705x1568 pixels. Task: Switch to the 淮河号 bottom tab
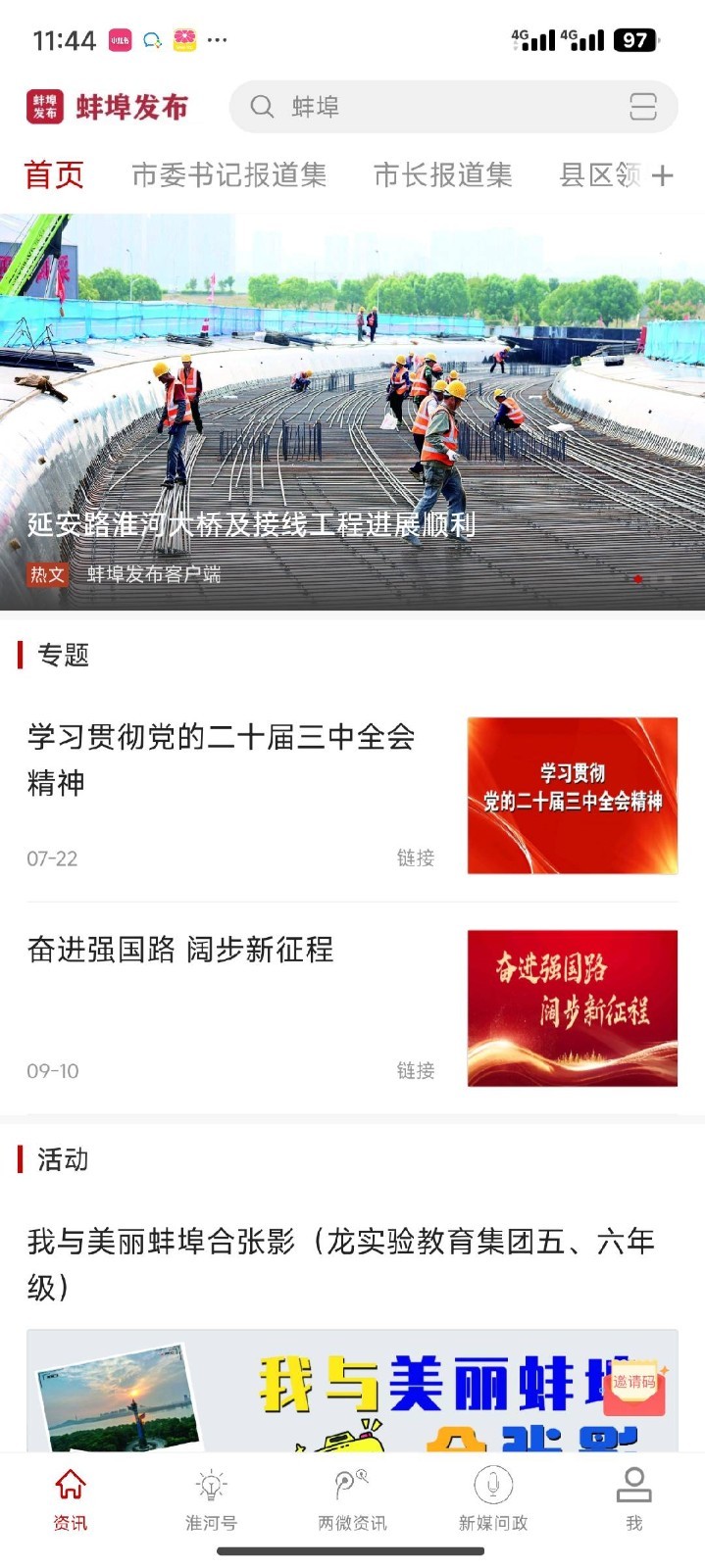211,1499
